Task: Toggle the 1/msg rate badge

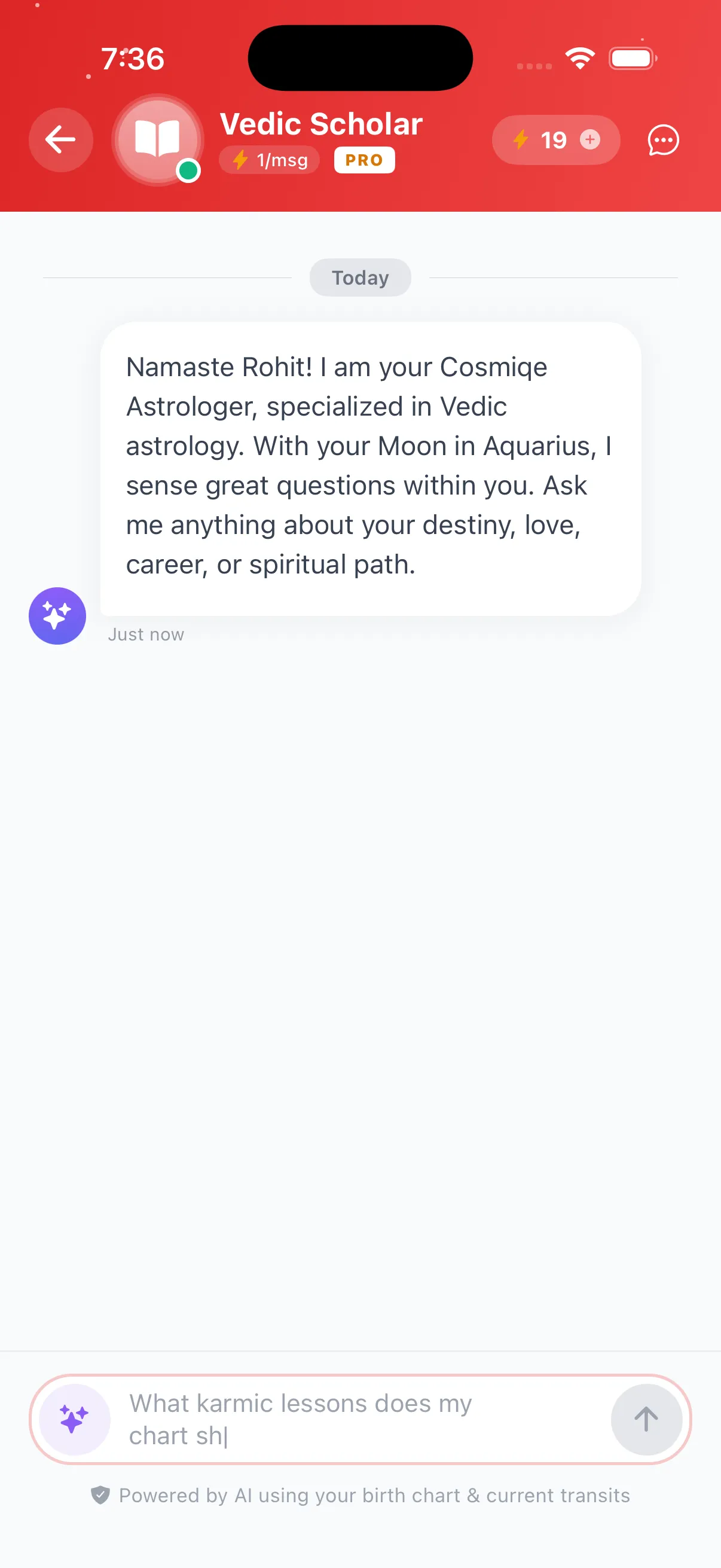Action: [x=268, y=160]
